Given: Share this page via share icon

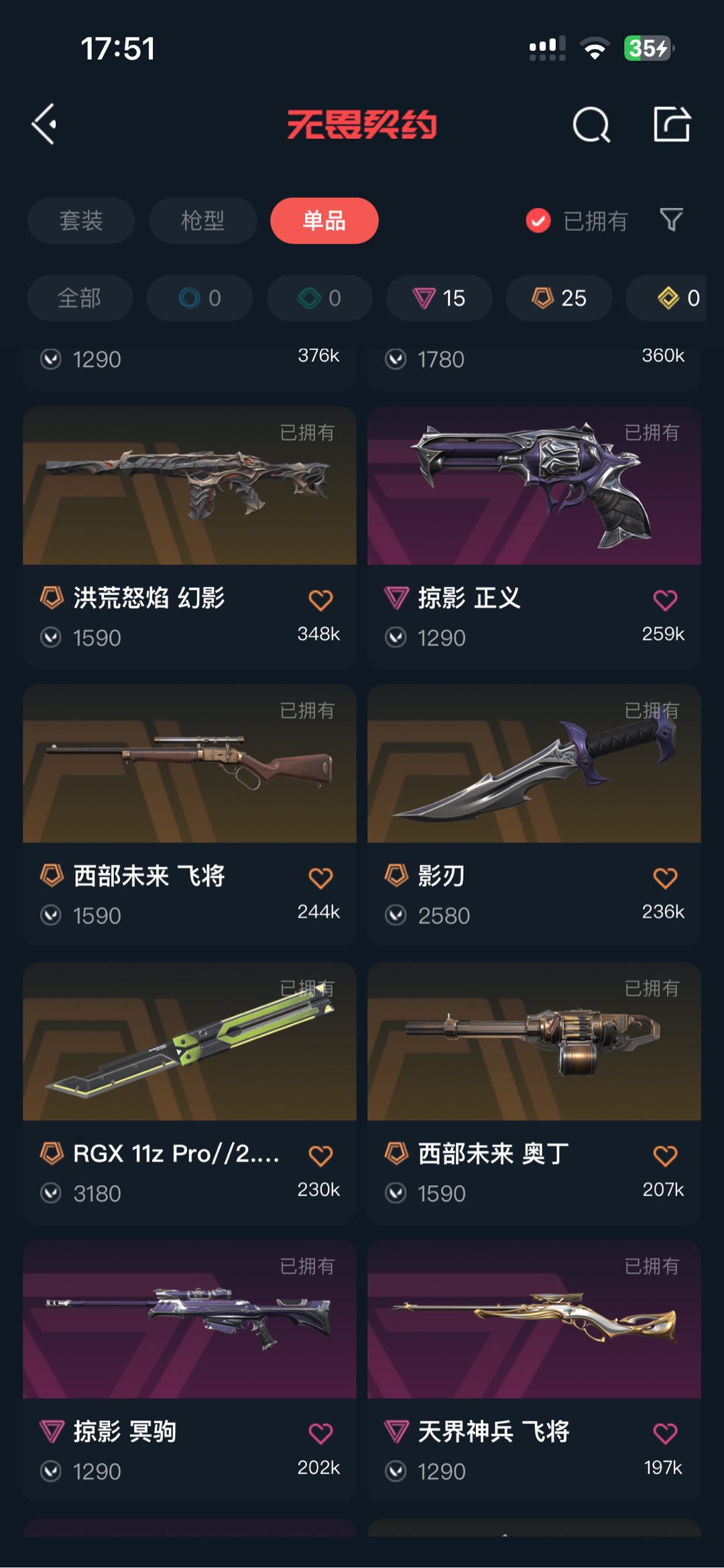Looking at the screenshot, I should coord(672,124).
